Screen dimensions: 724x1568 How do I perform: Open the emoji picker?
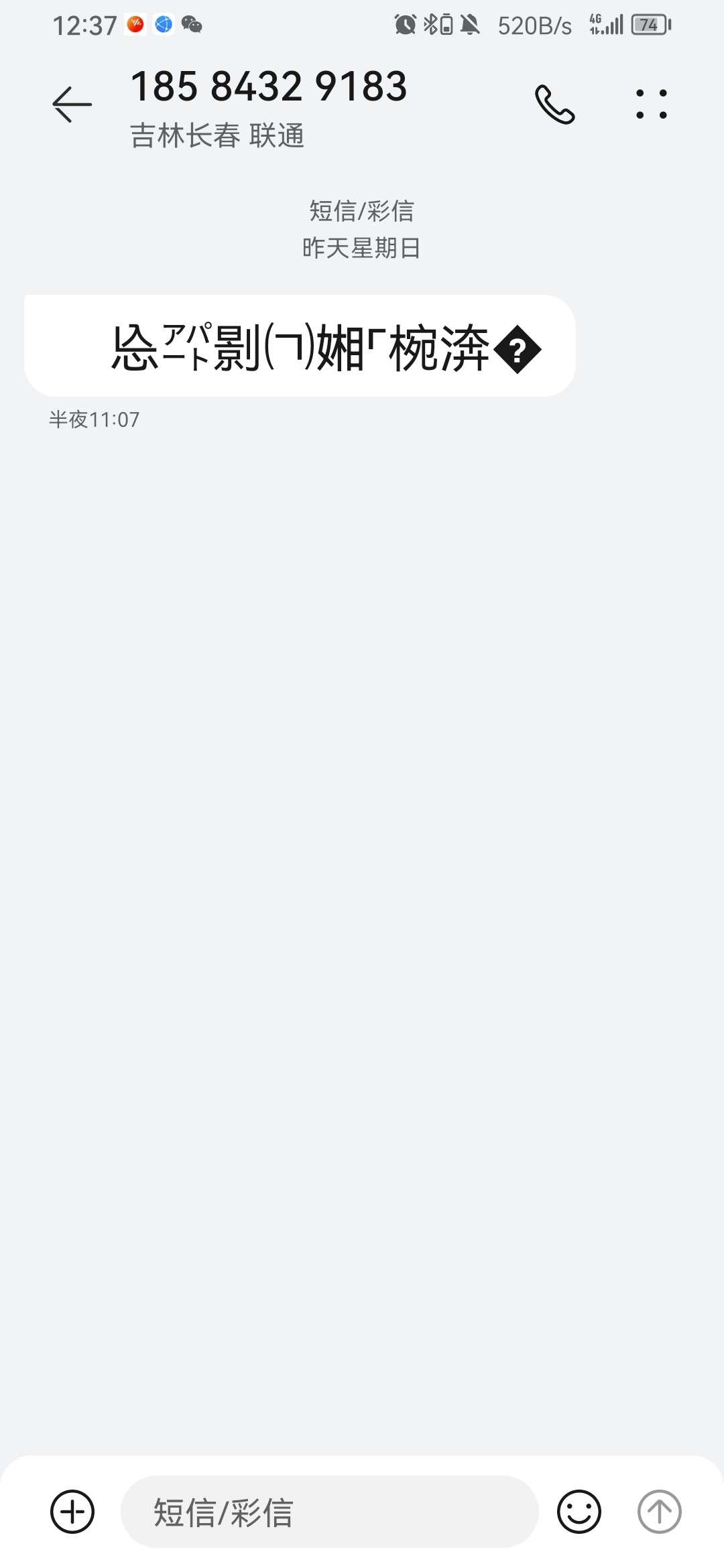click(x=579, y=1511)
